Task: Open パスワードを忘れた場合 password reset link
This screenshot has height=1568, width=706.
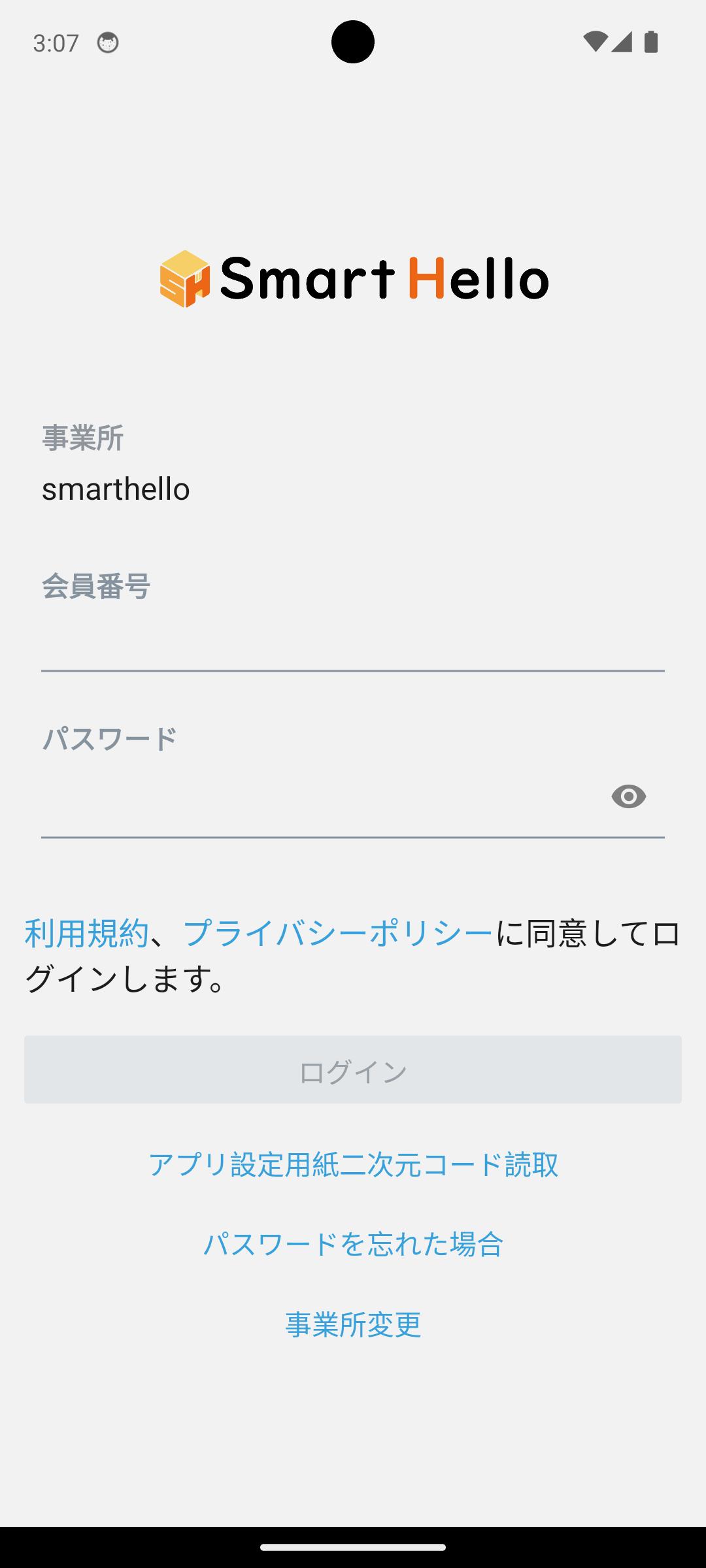Action: click(352, 1245)
